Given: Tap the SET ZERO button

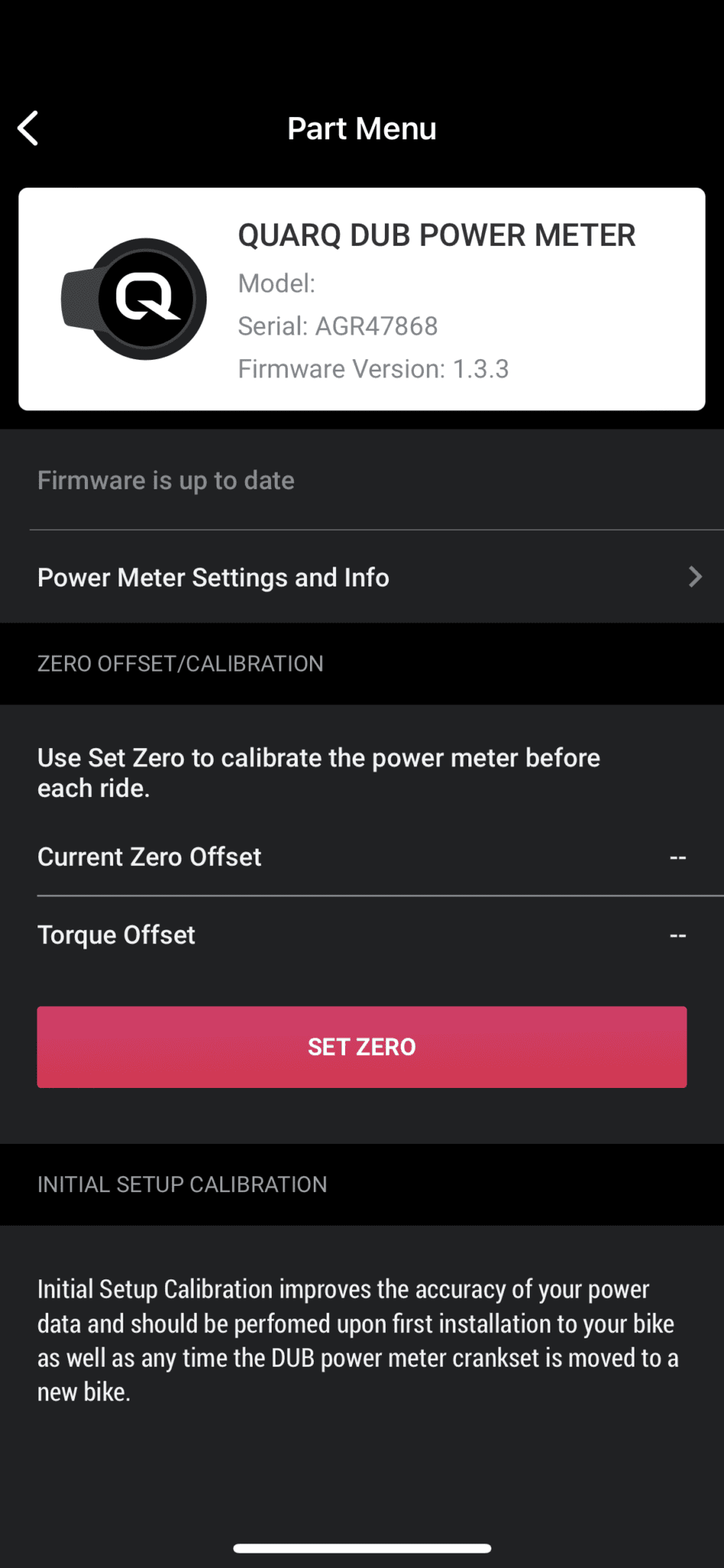Looking at the screenshot, I should tap(362, 1047).
